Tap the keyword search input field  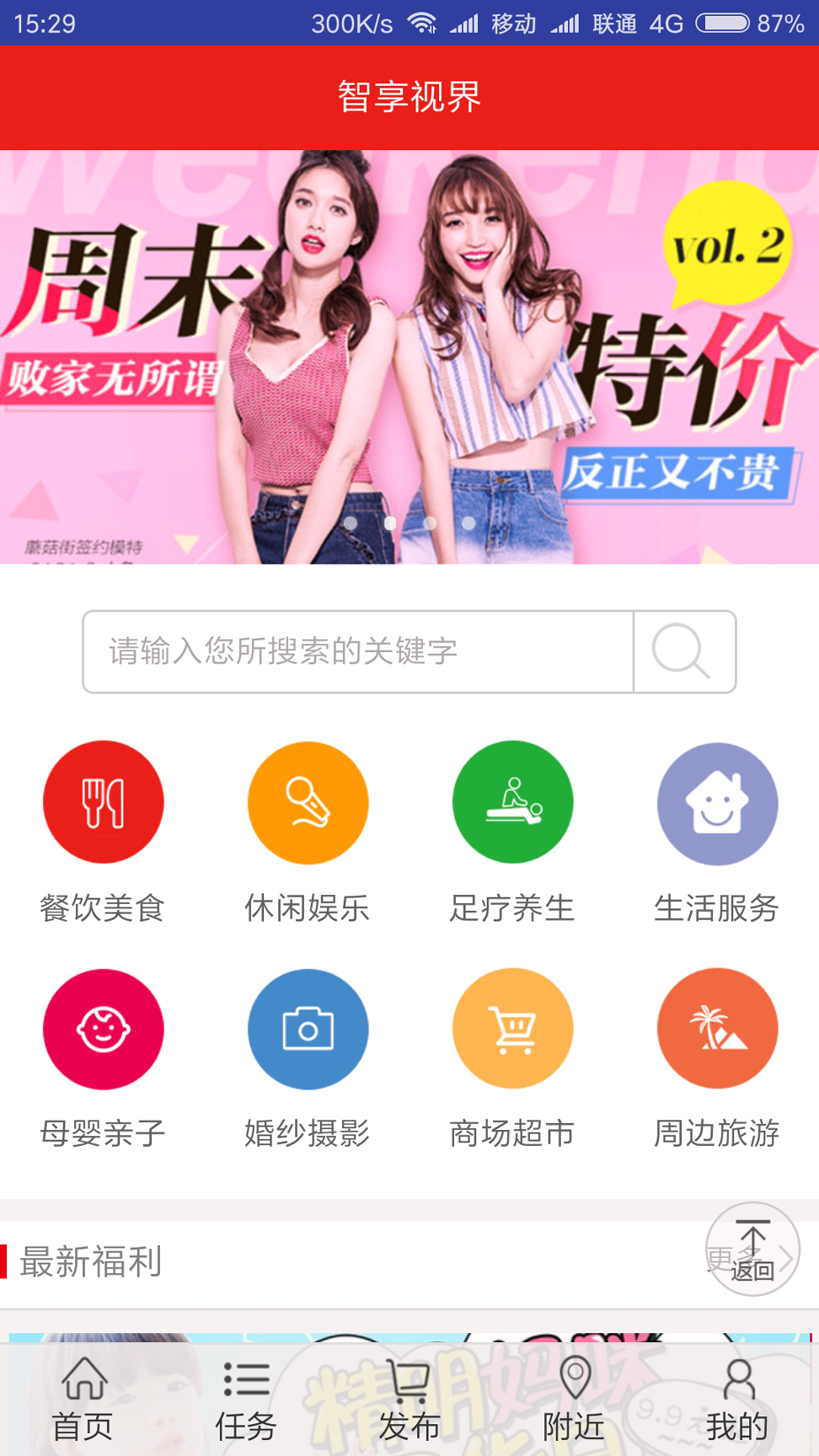click(x=358, y=651)
